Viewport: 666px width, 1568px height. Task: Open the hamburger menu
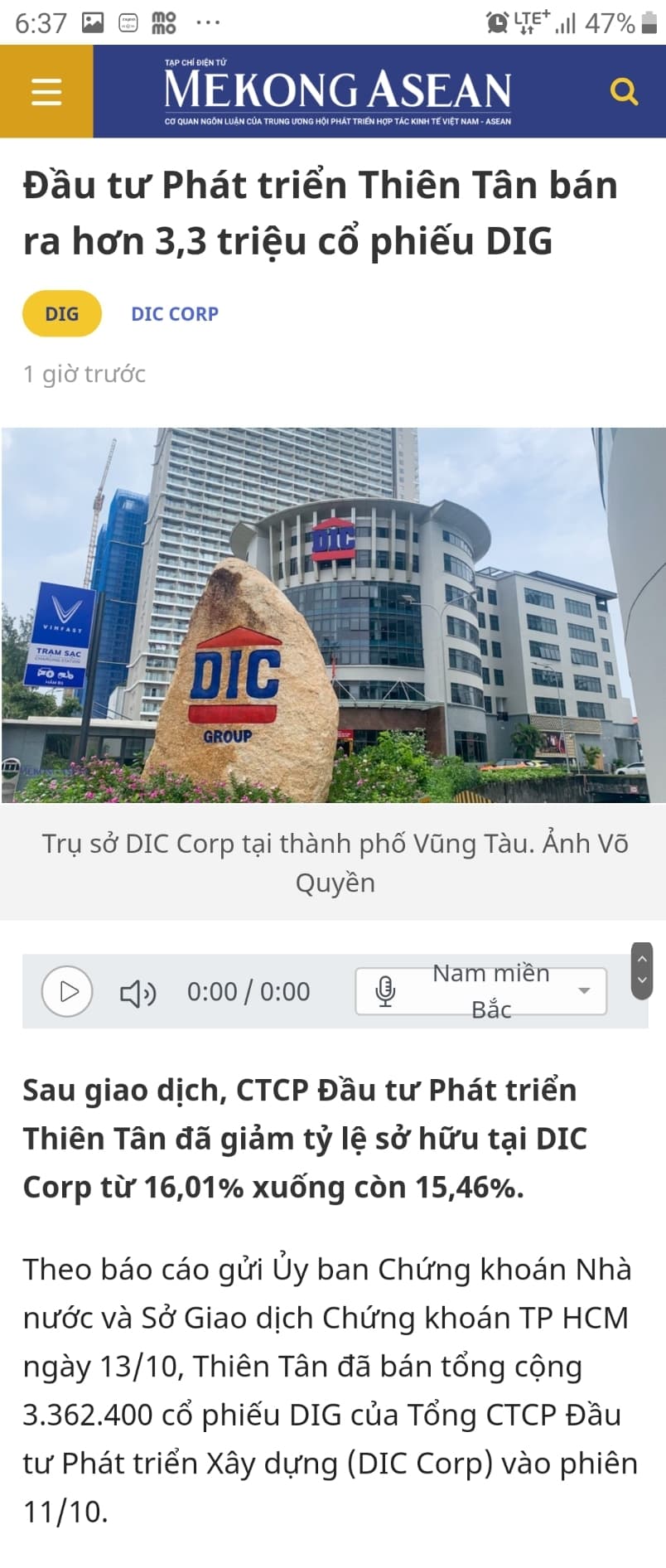(46, 91)
